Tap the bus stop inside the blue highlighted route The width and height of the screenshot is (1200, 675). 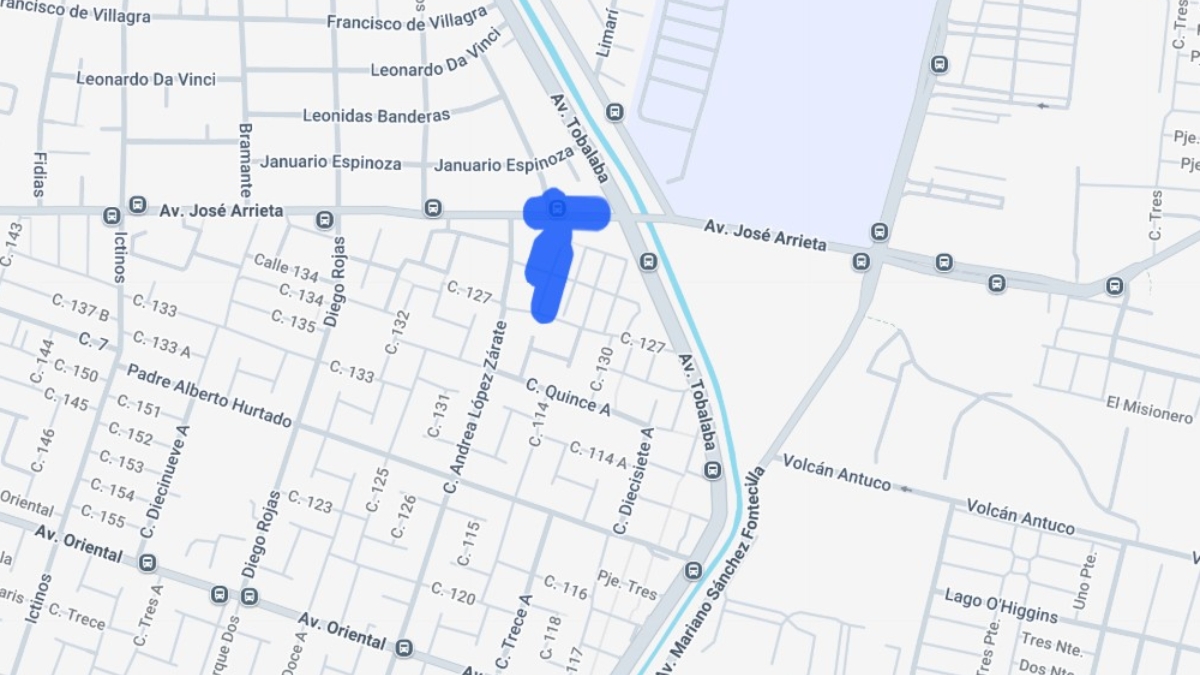pos(558,208)
